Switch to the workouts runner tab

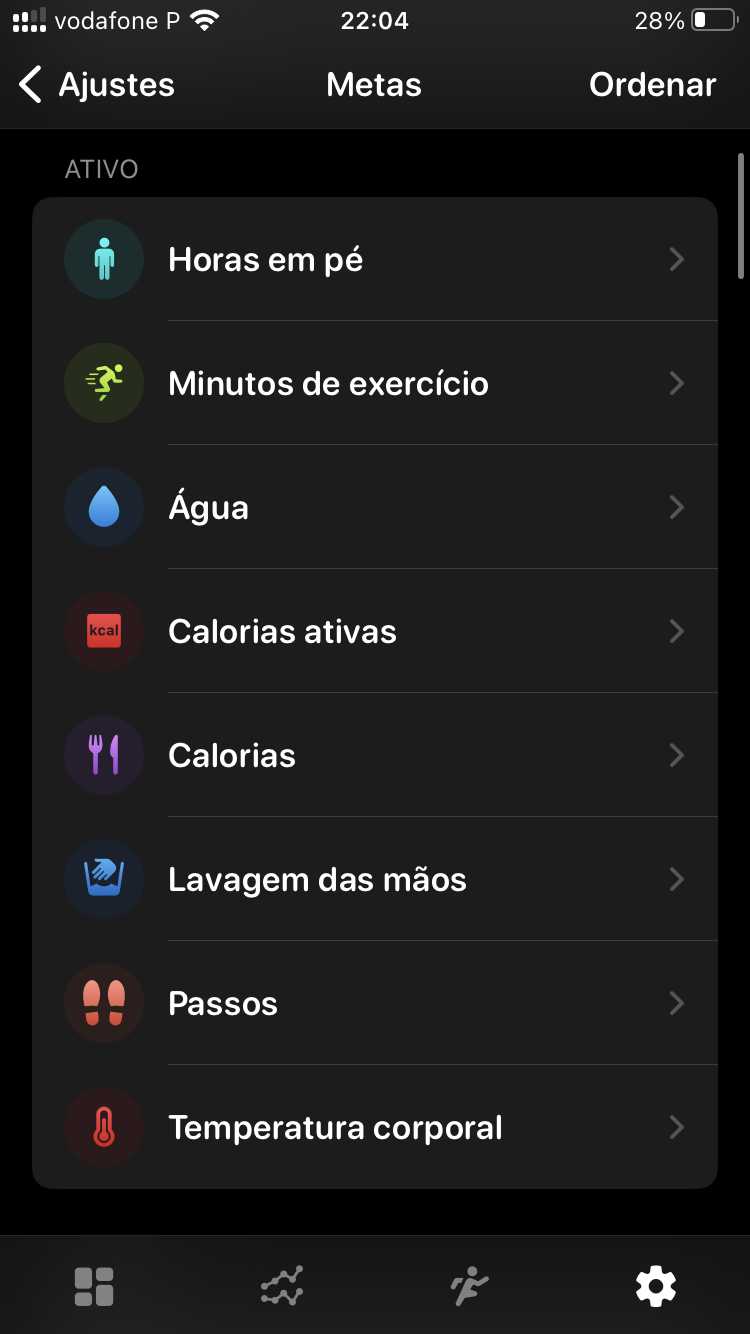pos(469,1286)
